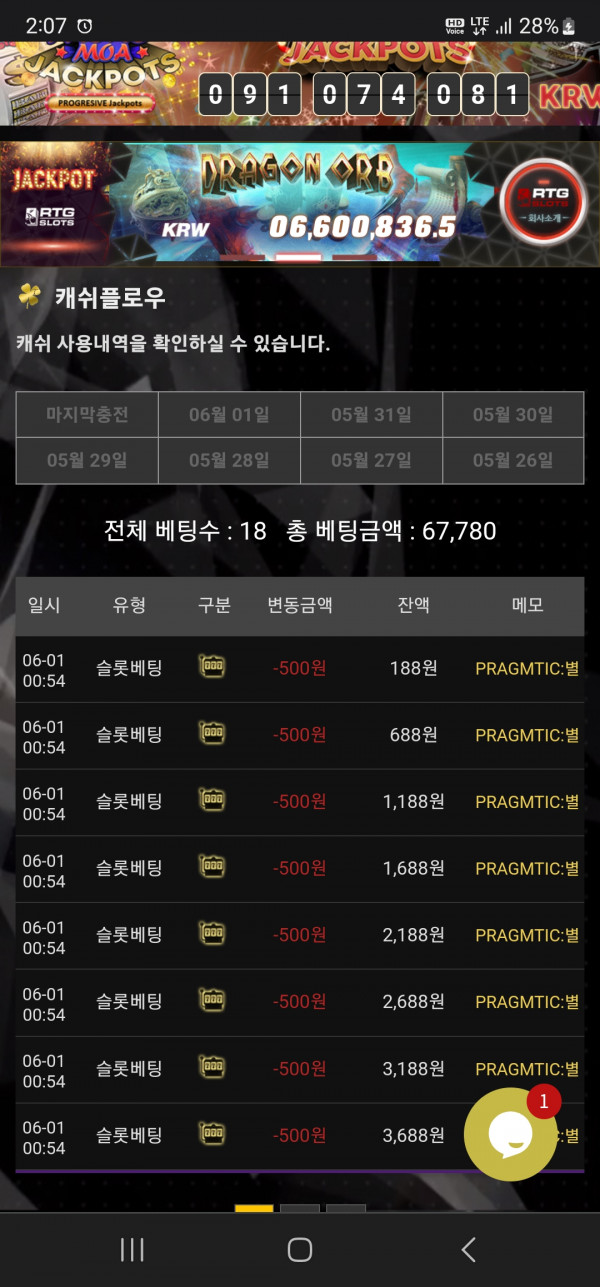Go to the phone home screen
This screenshot has width=600, height=1287.
coord(300,1249)
